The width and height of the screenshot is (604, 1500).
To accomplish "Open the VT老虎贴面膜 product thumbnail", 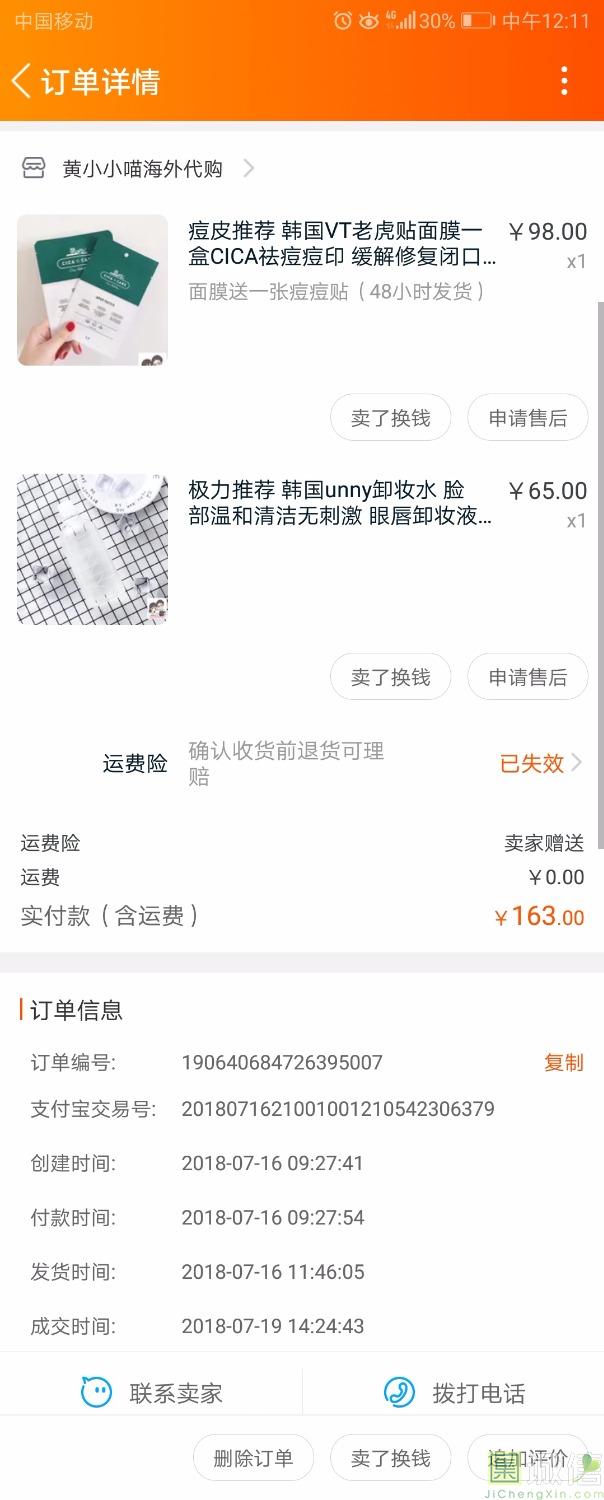I will [x=92, y=290].
